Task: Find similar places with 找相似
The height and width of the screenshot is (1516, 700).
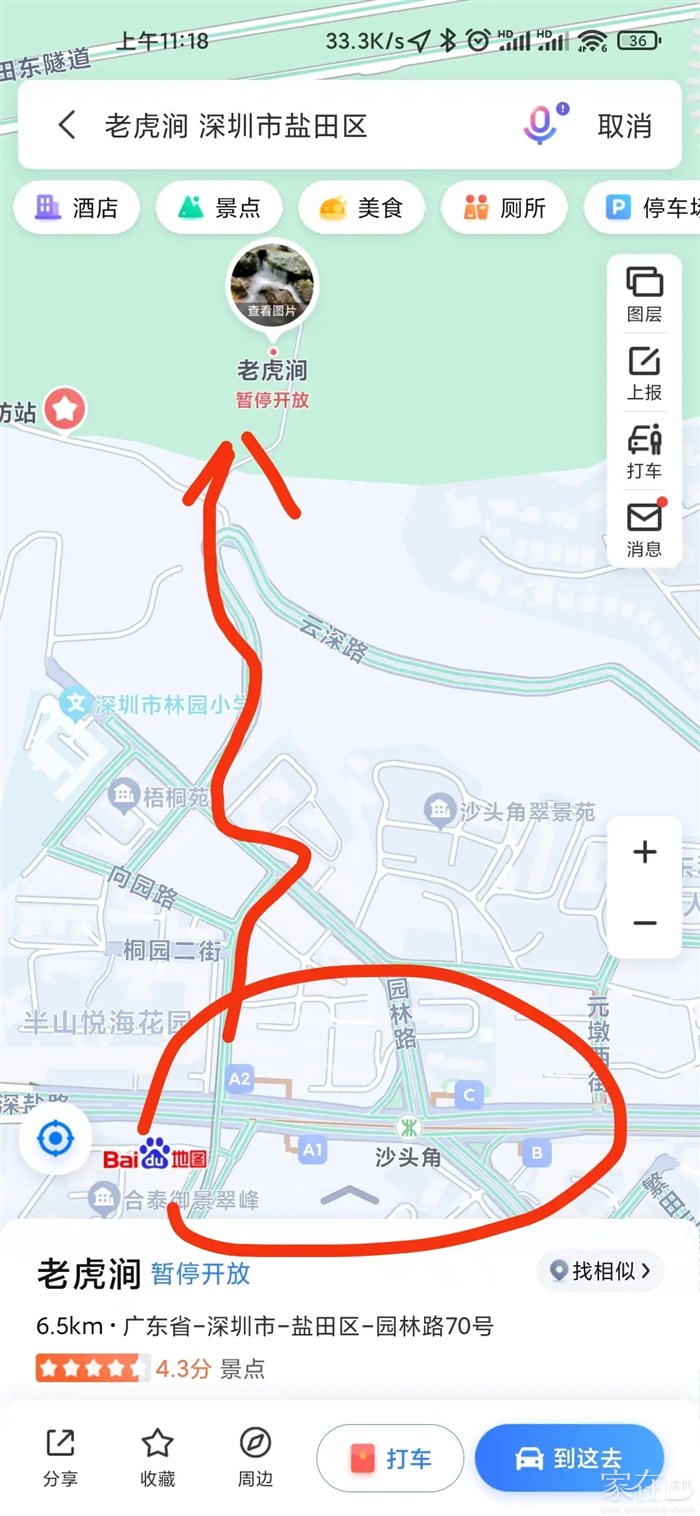Action: point(600,1271)
